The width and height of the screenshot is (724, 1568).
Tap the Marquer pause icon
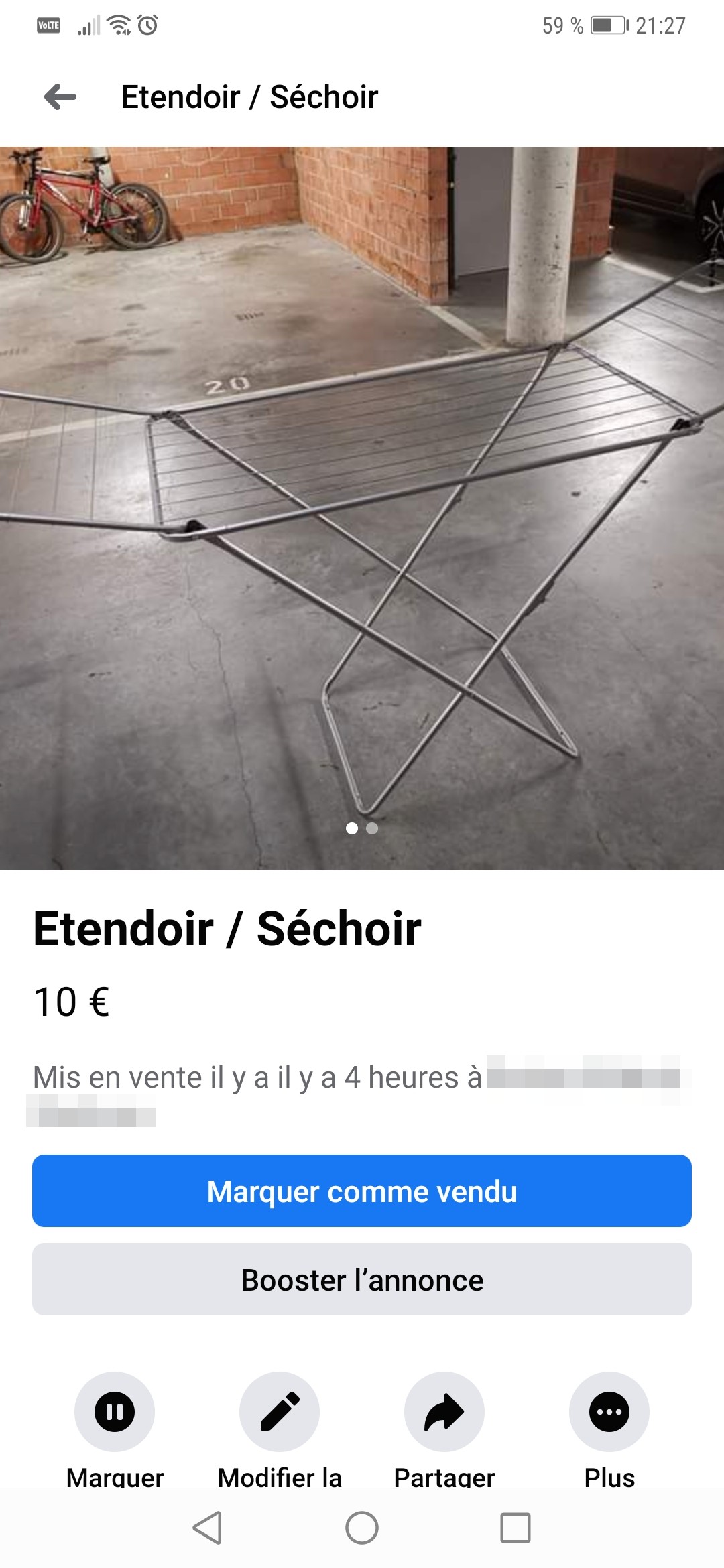point(115,1411)
